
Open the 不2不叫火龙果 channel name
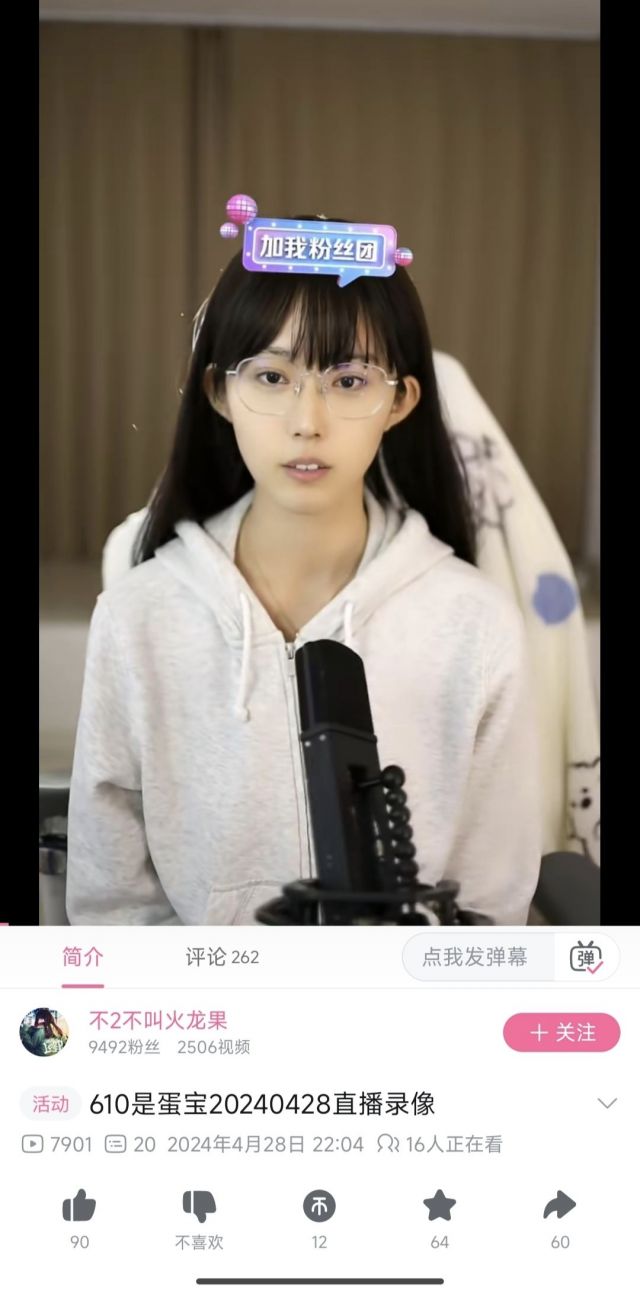158,1020
